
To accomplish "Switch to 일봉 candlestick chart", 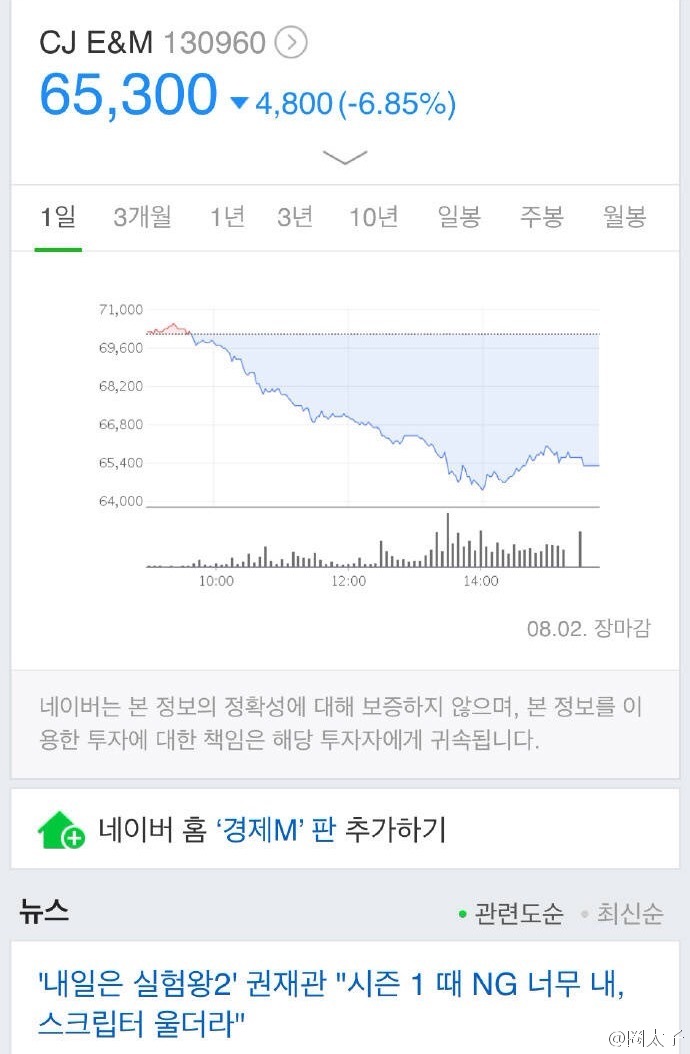I will point(459,217).
